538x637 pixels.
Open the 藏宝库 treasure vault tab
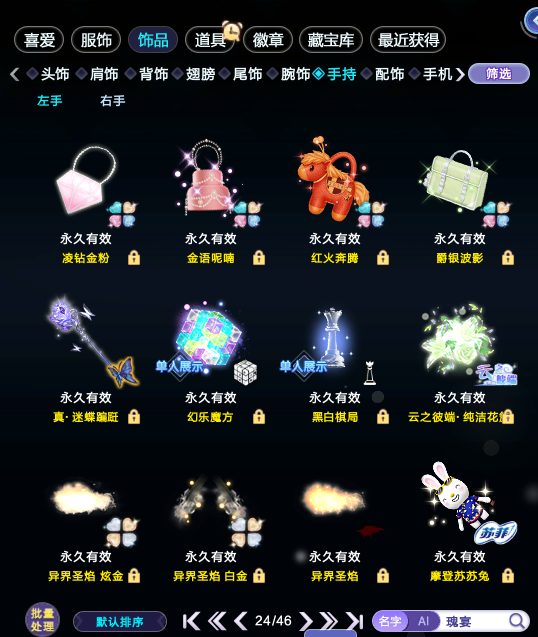click(331, 40)
